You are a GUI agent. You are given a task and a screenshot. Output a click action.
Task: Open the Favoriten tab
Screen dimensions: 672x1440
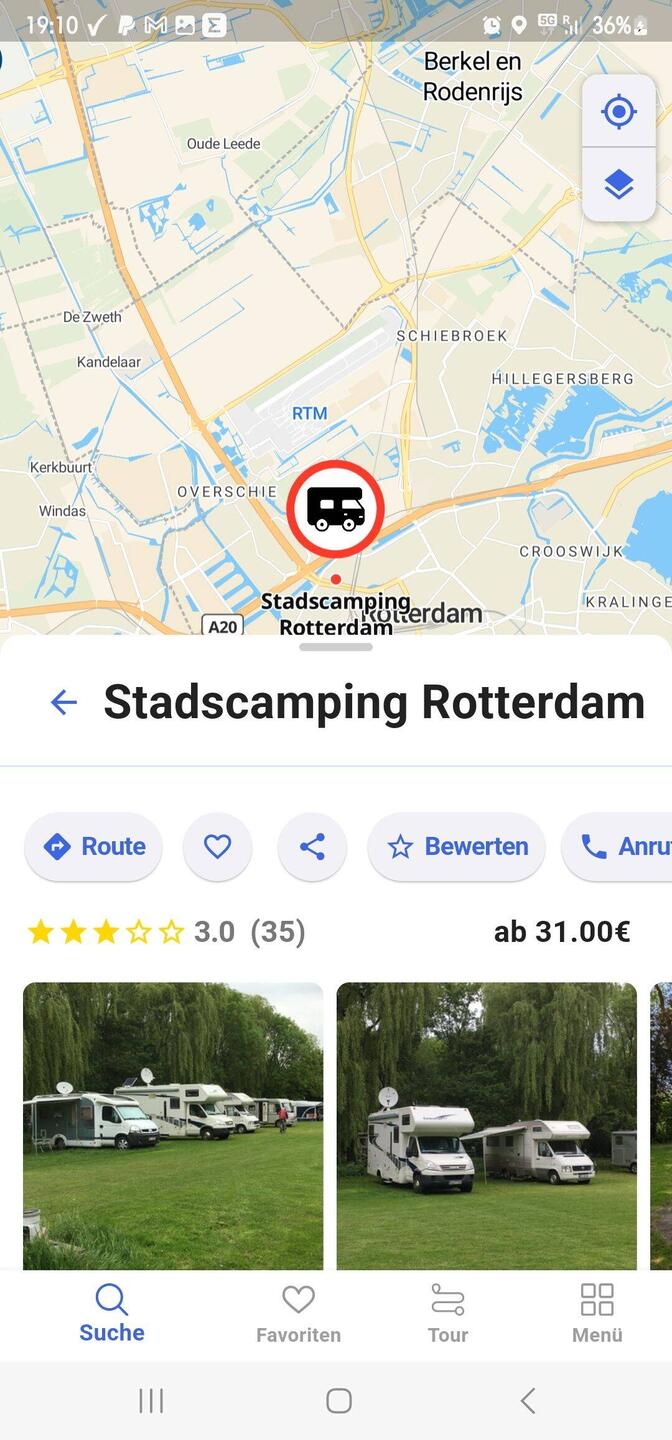pos(298,1314)
